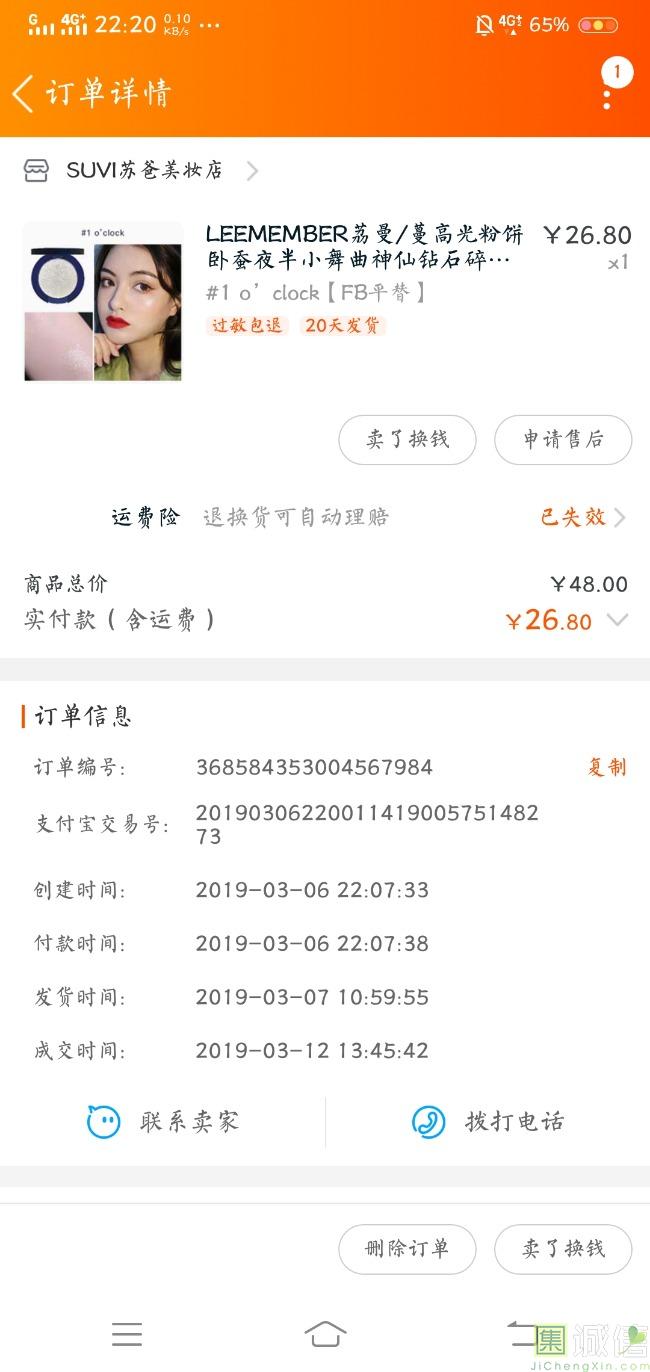The image size is (650, 1372).
Task: Open the LEEMEMBER highlighter product item
Action: point(325,302)
